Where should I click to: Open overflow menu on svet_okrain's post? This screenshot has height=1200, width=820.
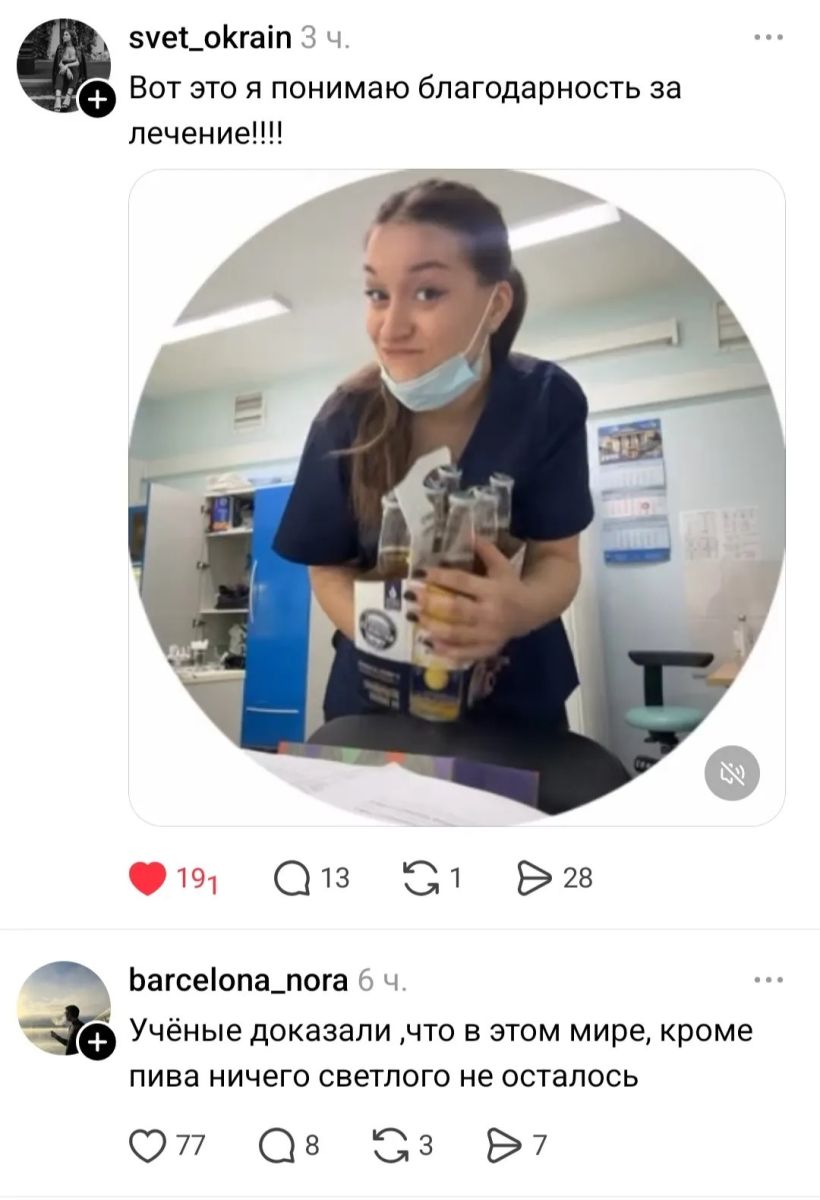(768, 39)
